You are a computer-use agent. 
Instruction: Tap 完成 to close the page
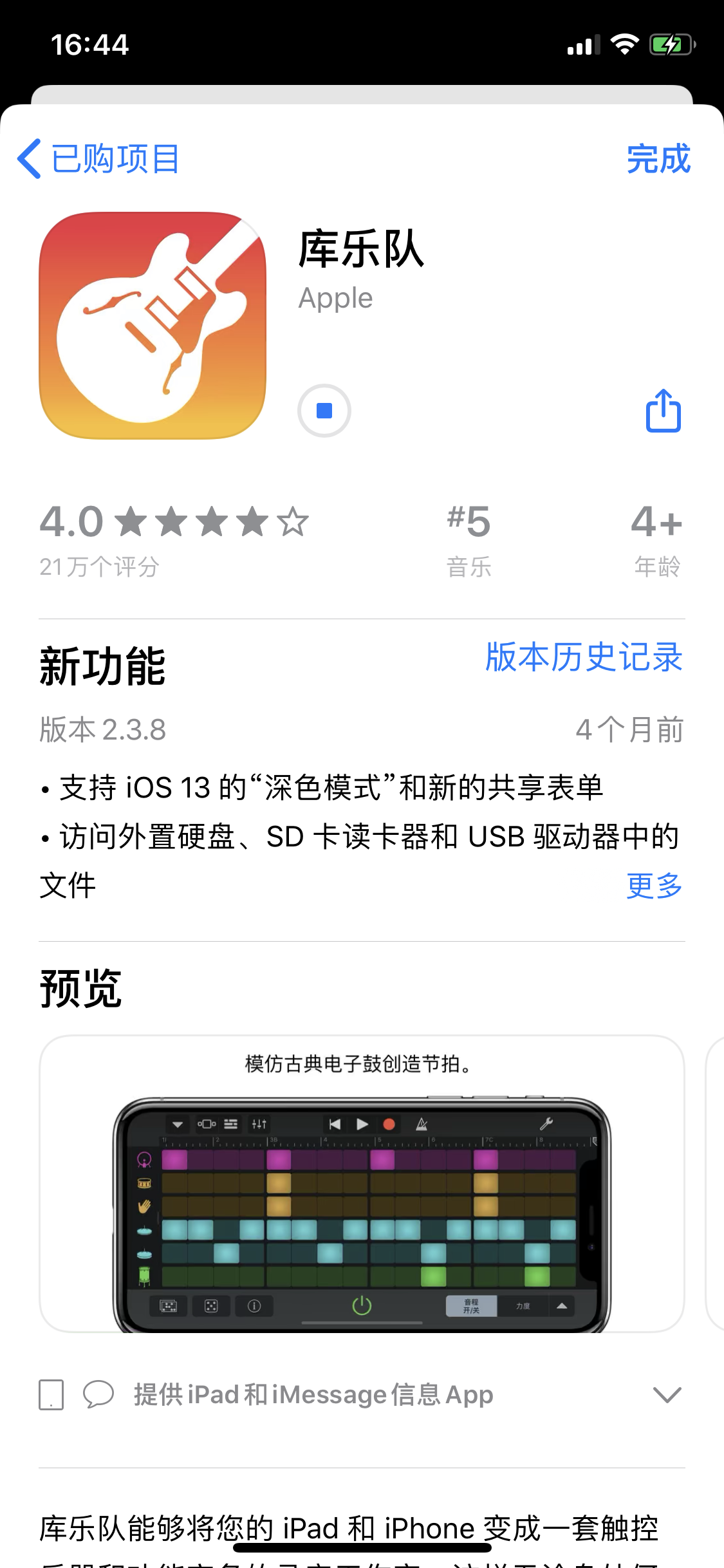[x=658, y=159]
